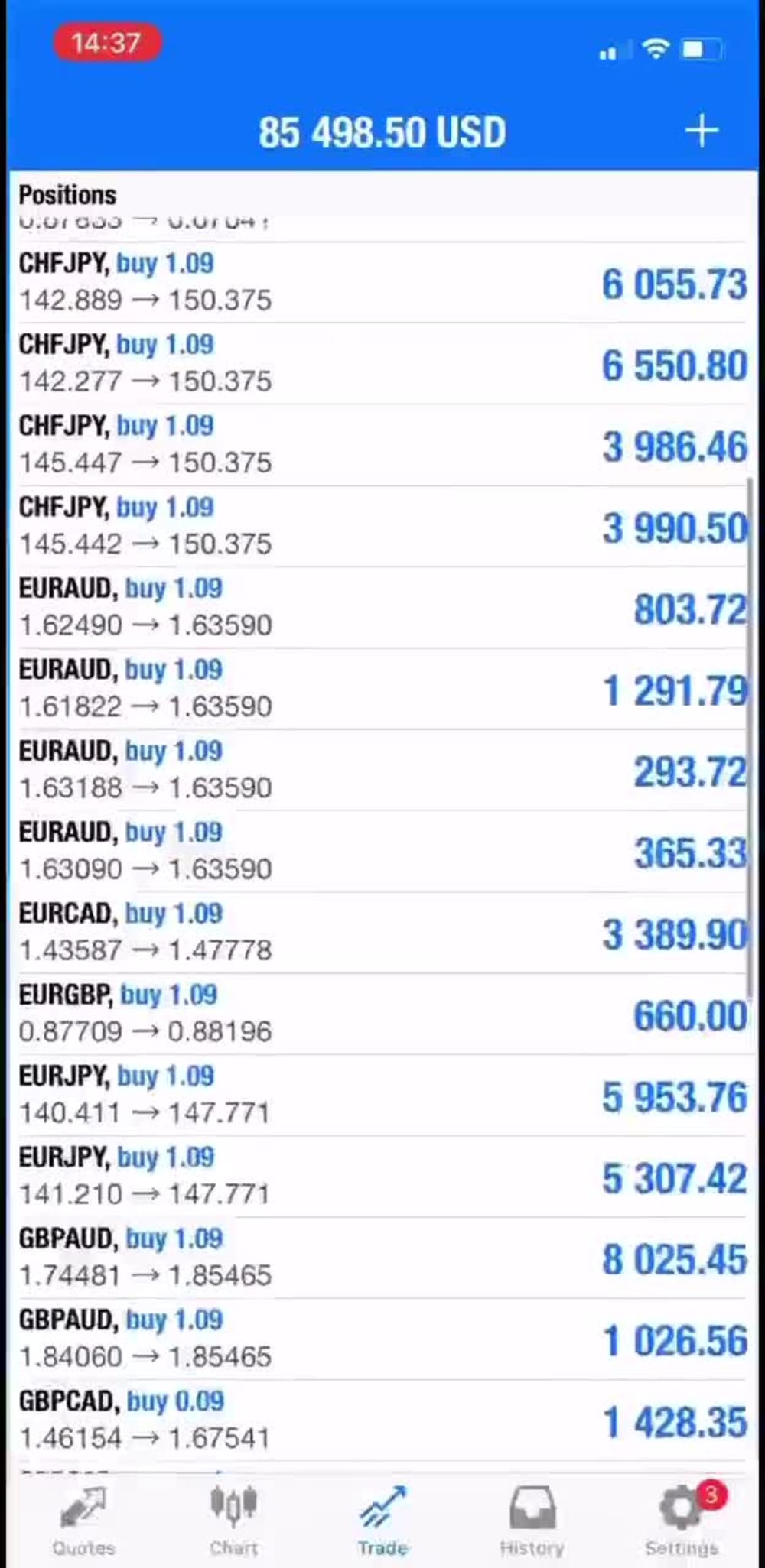Open the GBPAUD position with 8 025.45 profit
765x1568 pixels.
tap(382, 1256)
